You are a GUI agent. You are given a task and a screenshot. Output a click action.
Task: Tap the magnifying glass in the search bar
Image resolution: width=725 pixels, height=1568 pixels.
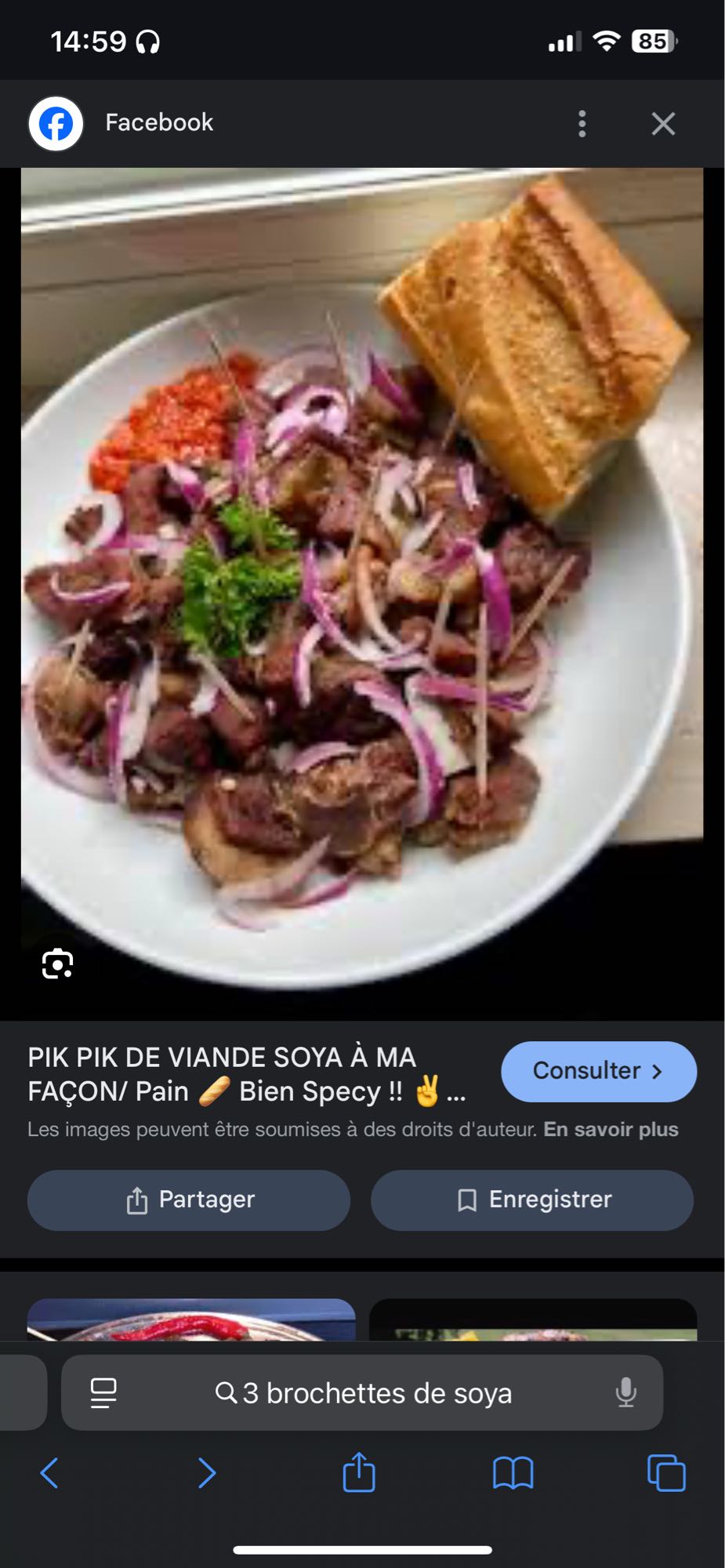[x=225, y=1392]
